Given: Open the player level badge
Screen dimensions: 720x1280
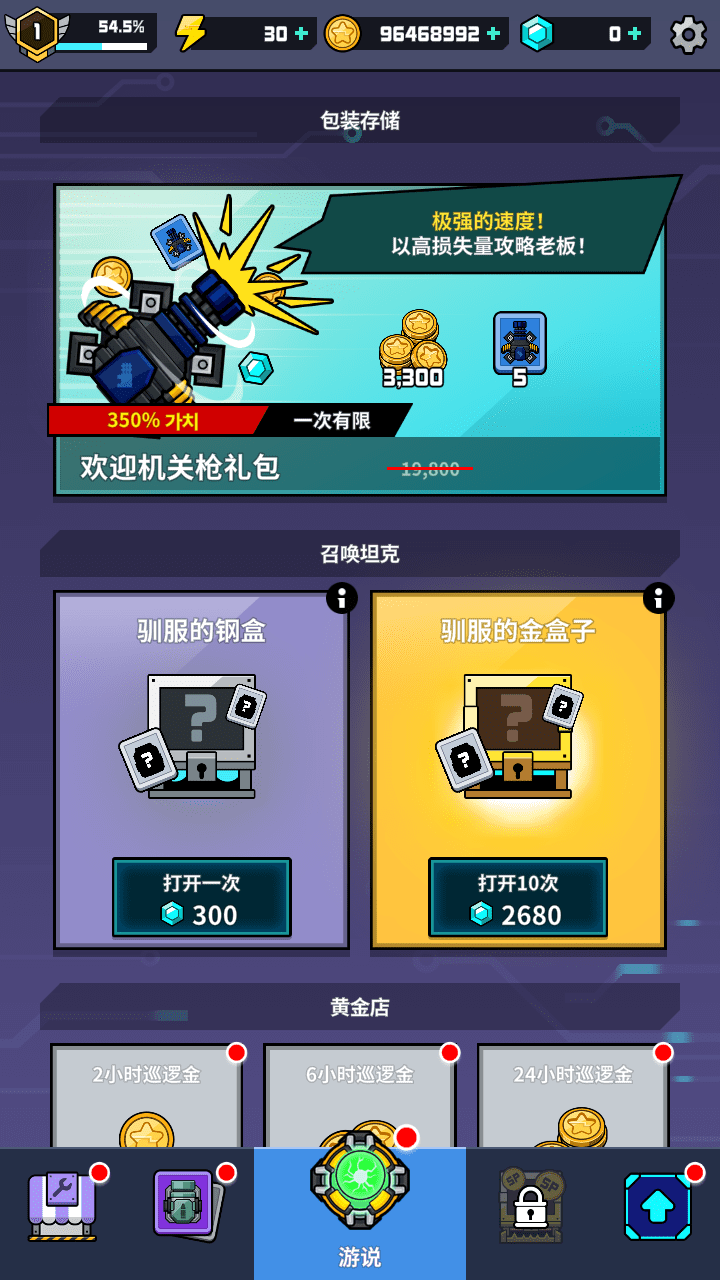Looking at the screenshot, I should tap(37, 32).
